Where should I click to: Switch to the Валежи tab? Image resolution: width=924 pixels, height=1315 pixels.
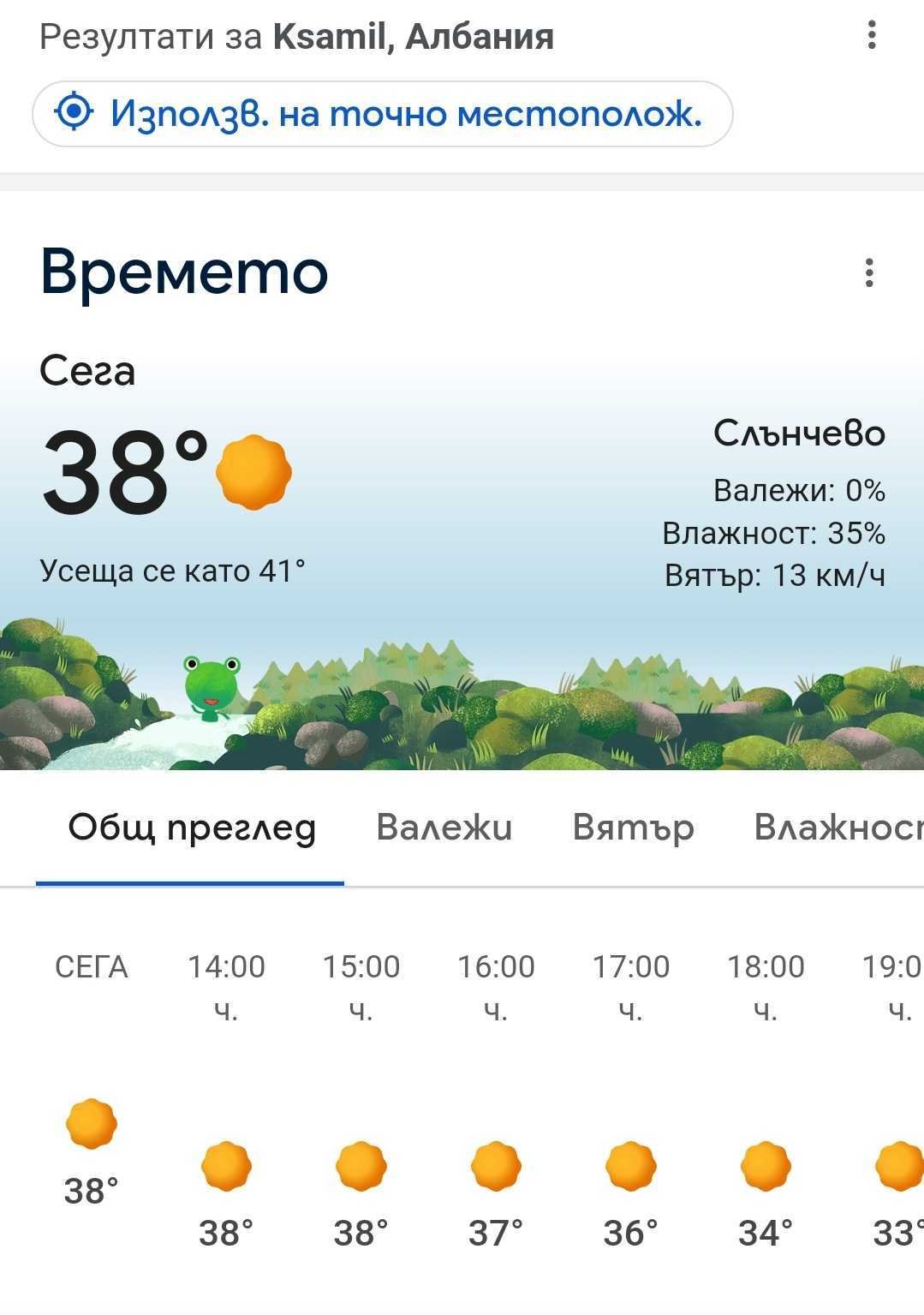coord(444,828)
